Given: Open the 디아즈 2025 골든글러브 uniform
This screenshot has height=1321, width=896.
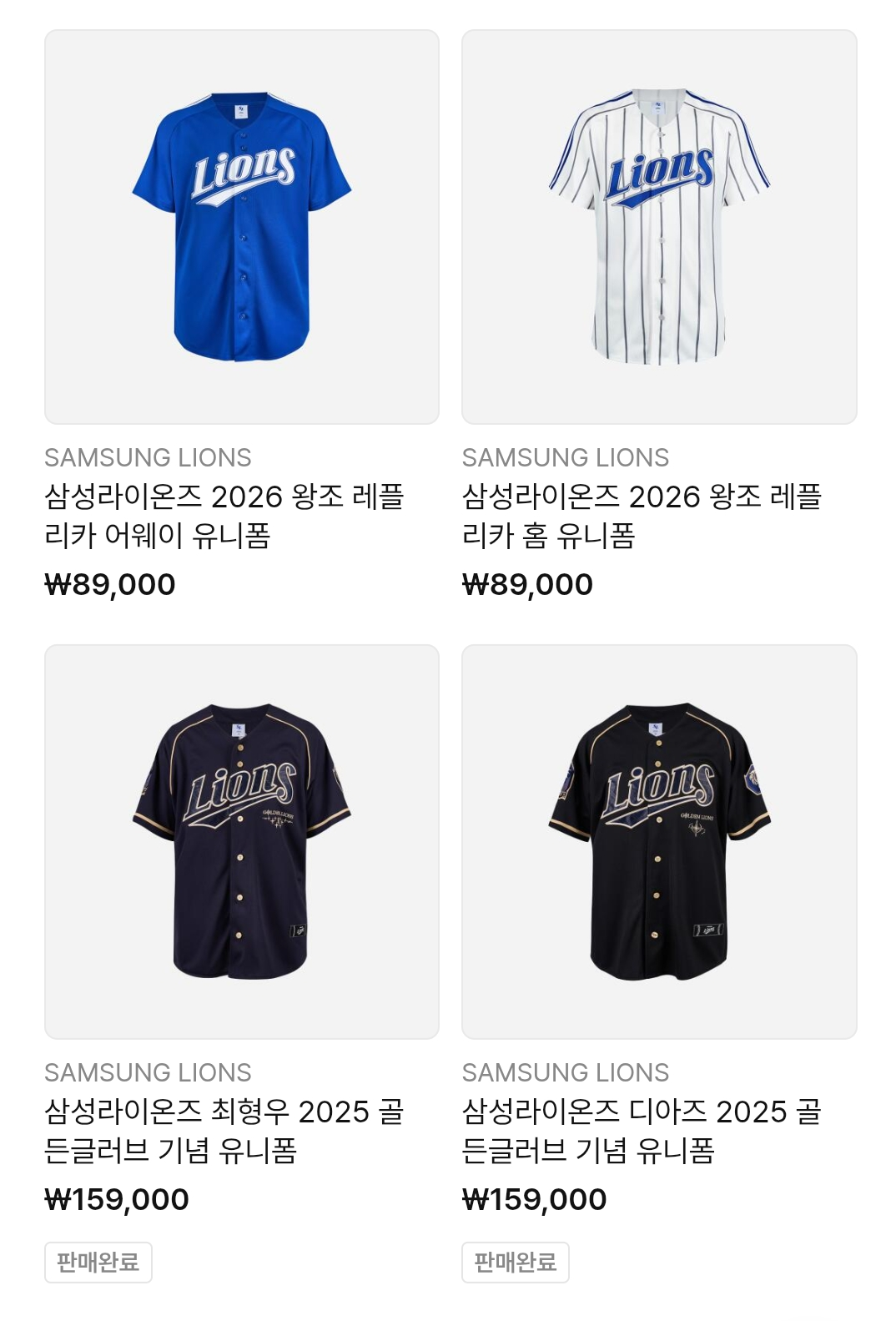Looking at the screenshot, I should (659, 841).
